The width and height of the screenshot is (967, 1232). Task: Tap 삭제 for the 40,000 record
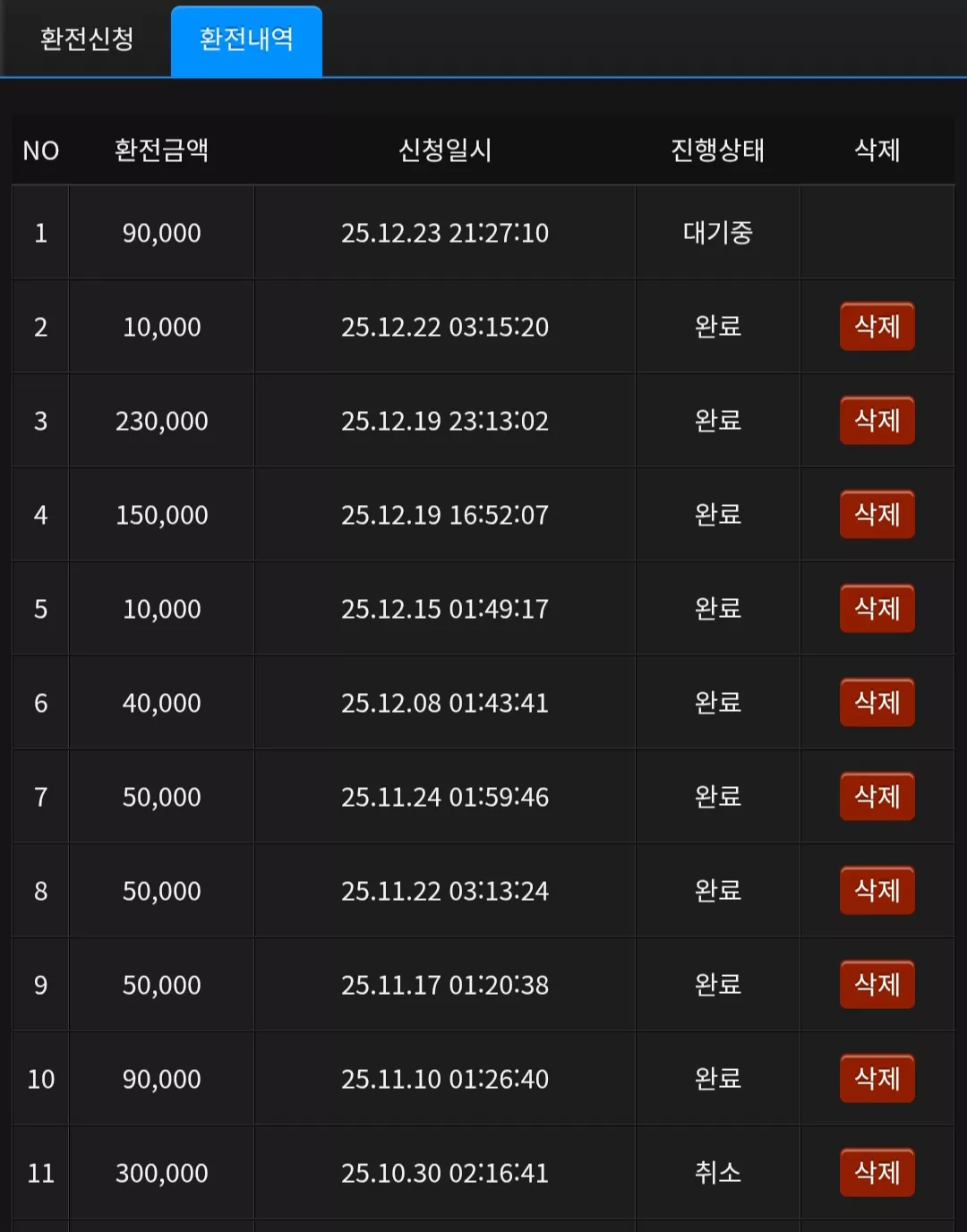pos(877,702)
